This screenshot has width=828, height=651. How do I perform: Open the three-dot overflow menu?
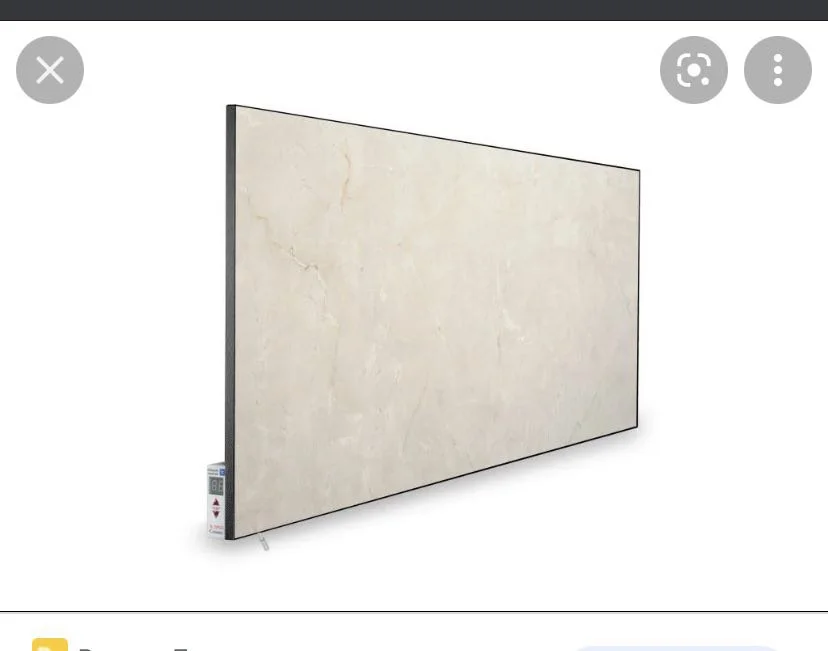(x=778, y=70)
